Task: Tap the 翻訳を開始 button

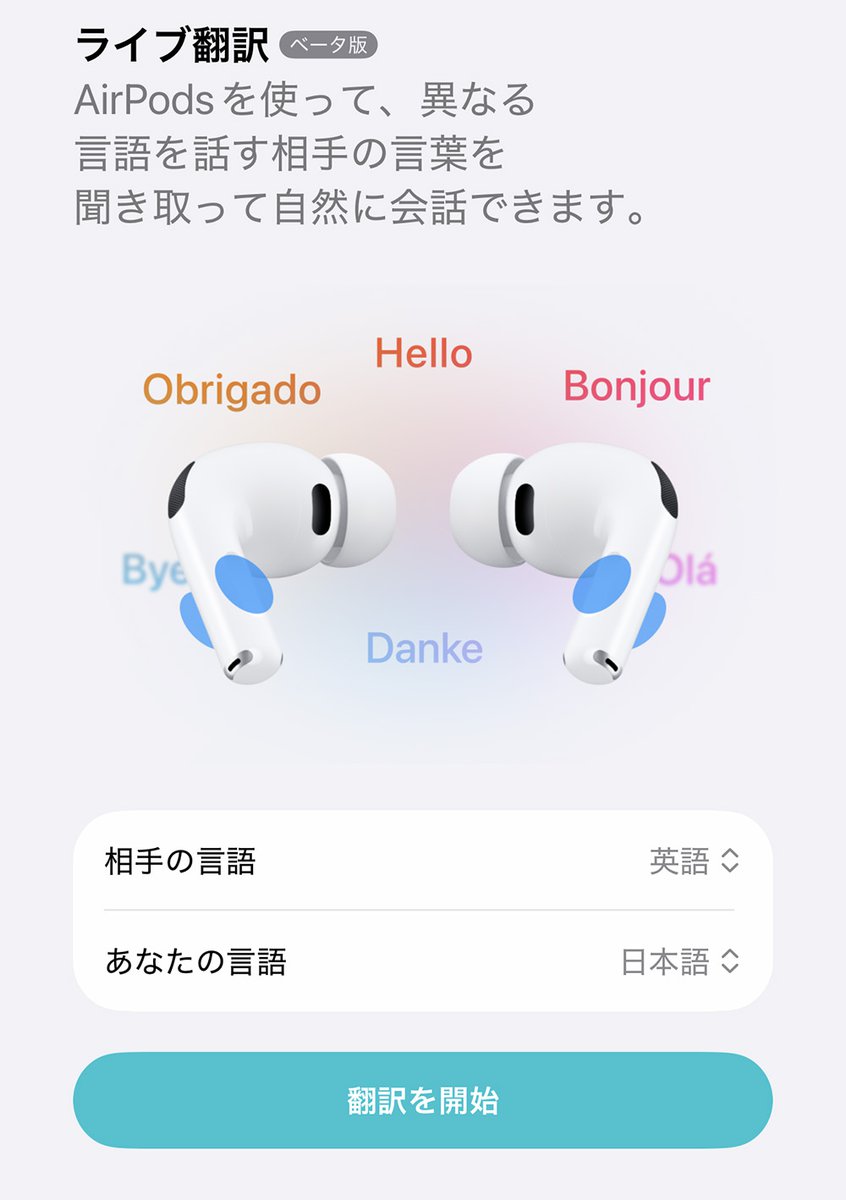Action: pos(423,1101)
